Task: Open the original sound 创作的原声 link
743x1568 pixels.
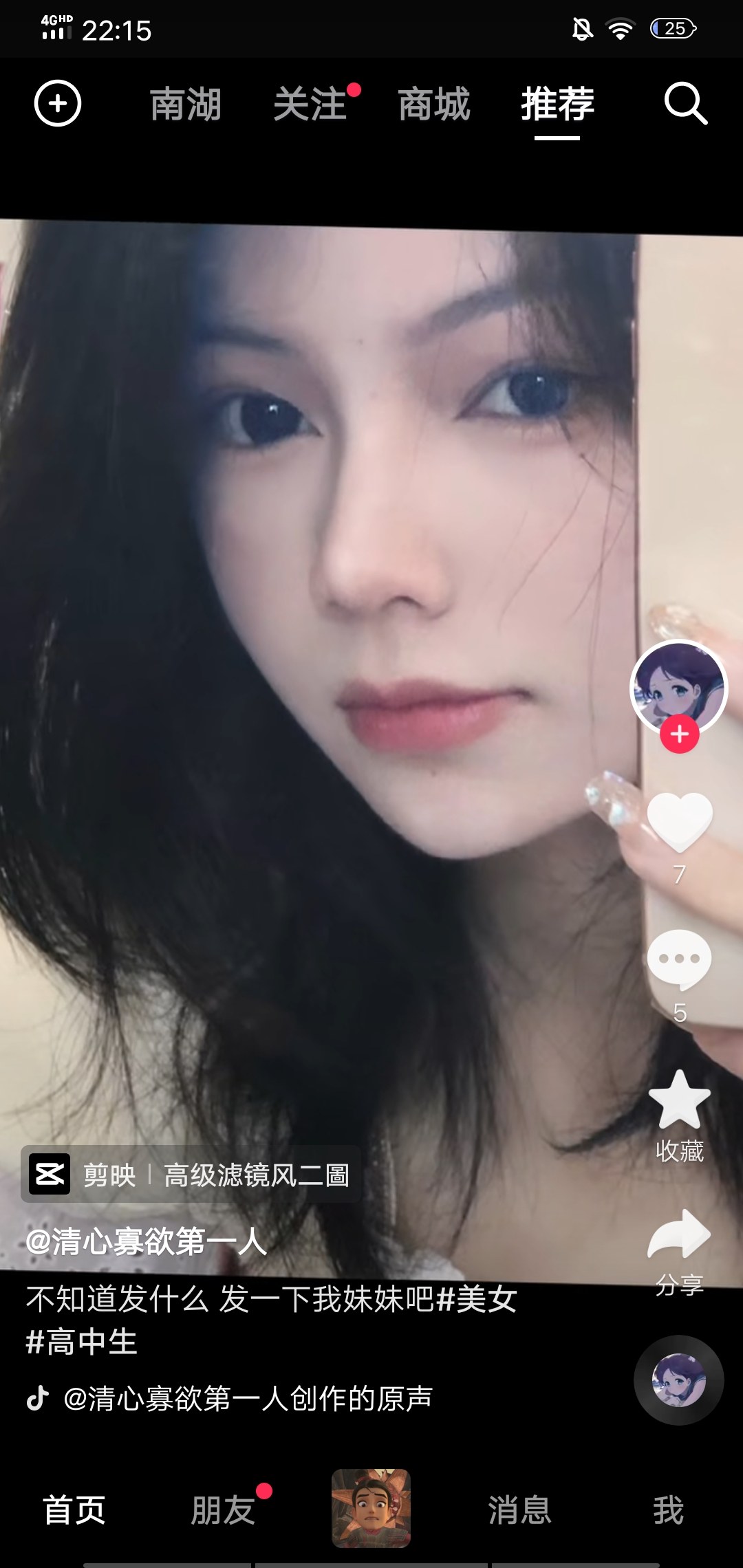Action: coord(248,1398)
